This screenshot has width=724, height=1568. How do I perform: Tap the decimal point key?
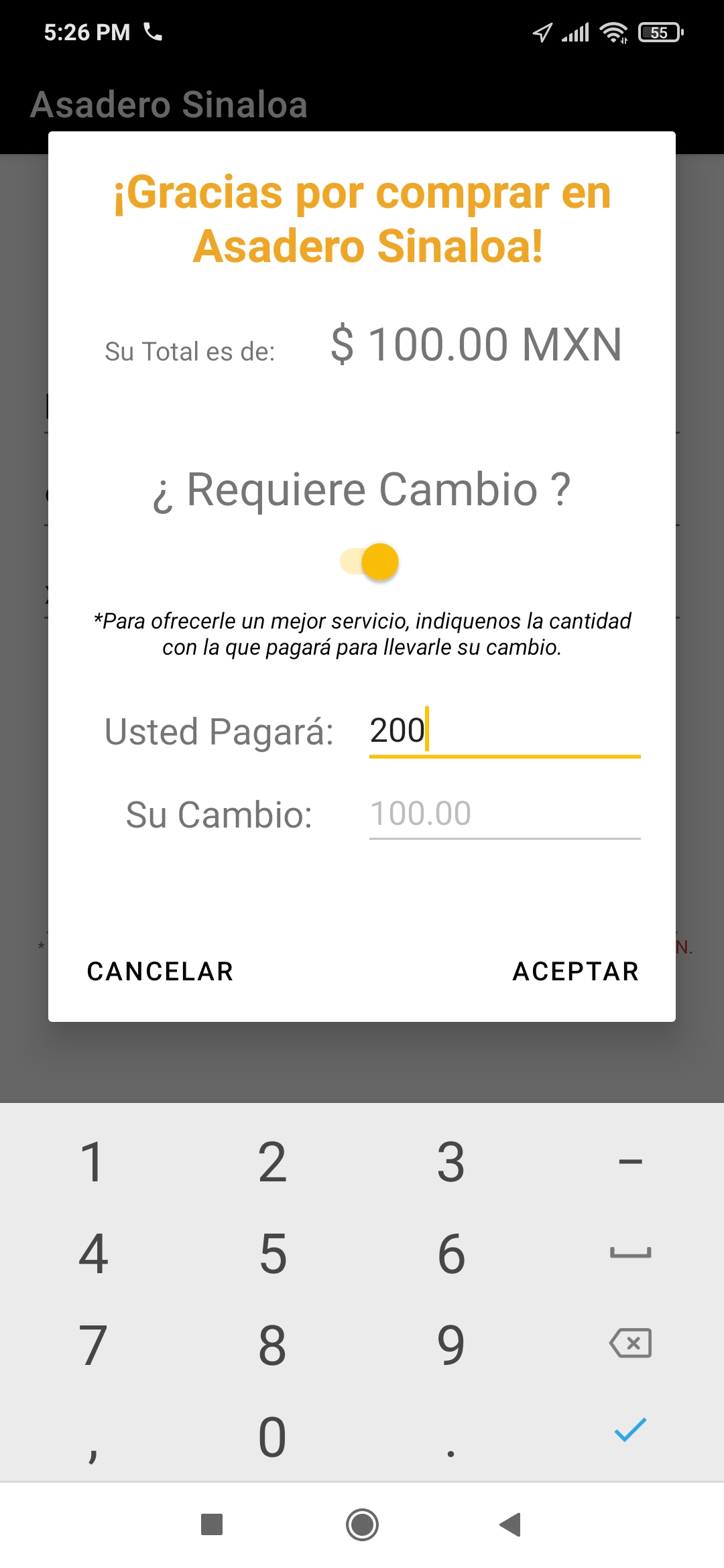pos(450,1434)
